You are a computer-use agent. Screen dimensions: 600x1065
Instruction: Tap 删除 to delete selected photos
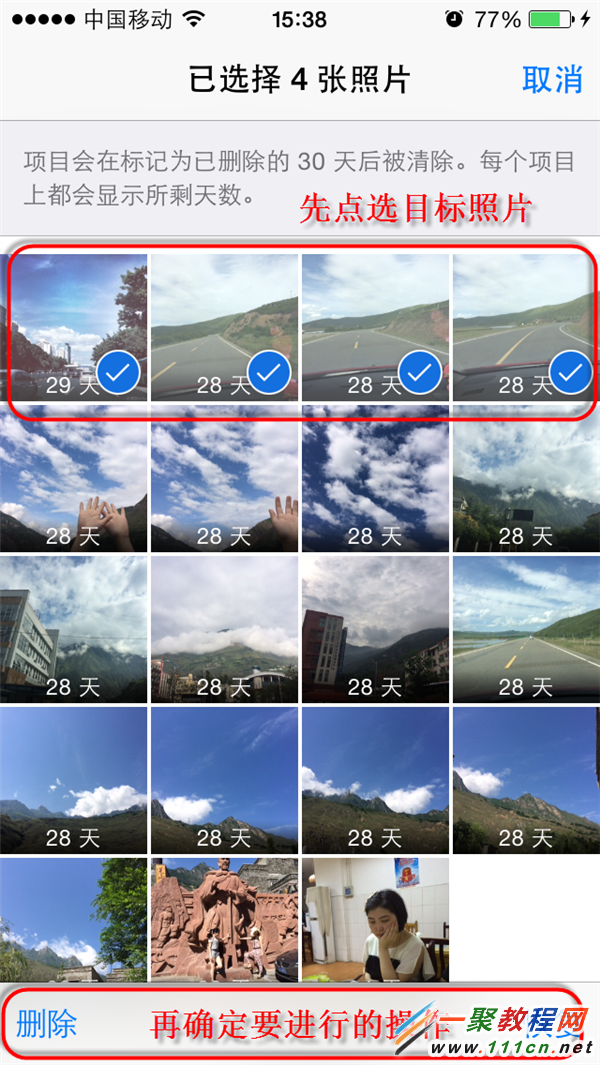pos(46,1023)
